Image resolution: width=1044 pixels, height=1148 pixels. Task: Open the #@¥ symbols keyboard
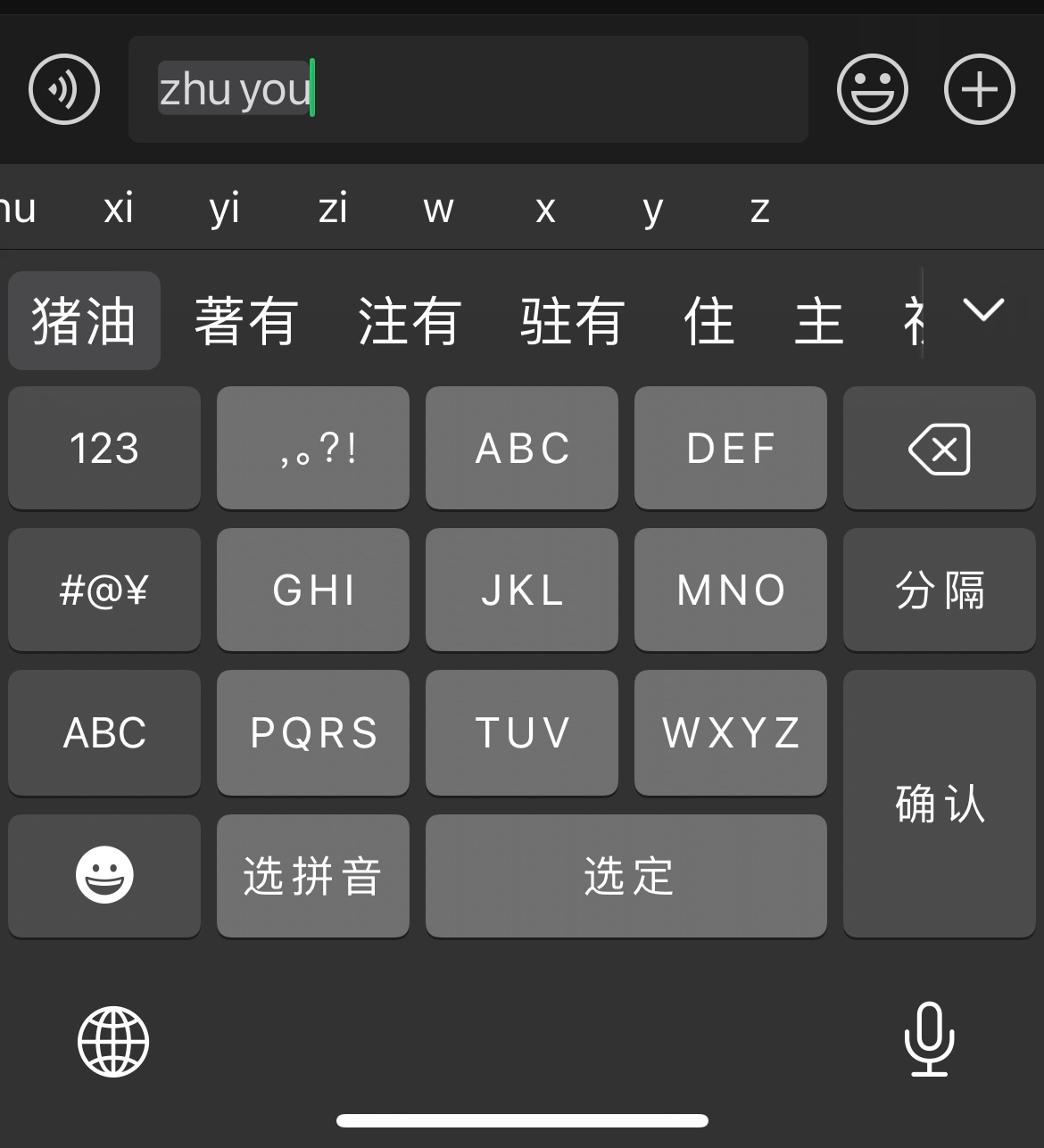pos(104,590)
